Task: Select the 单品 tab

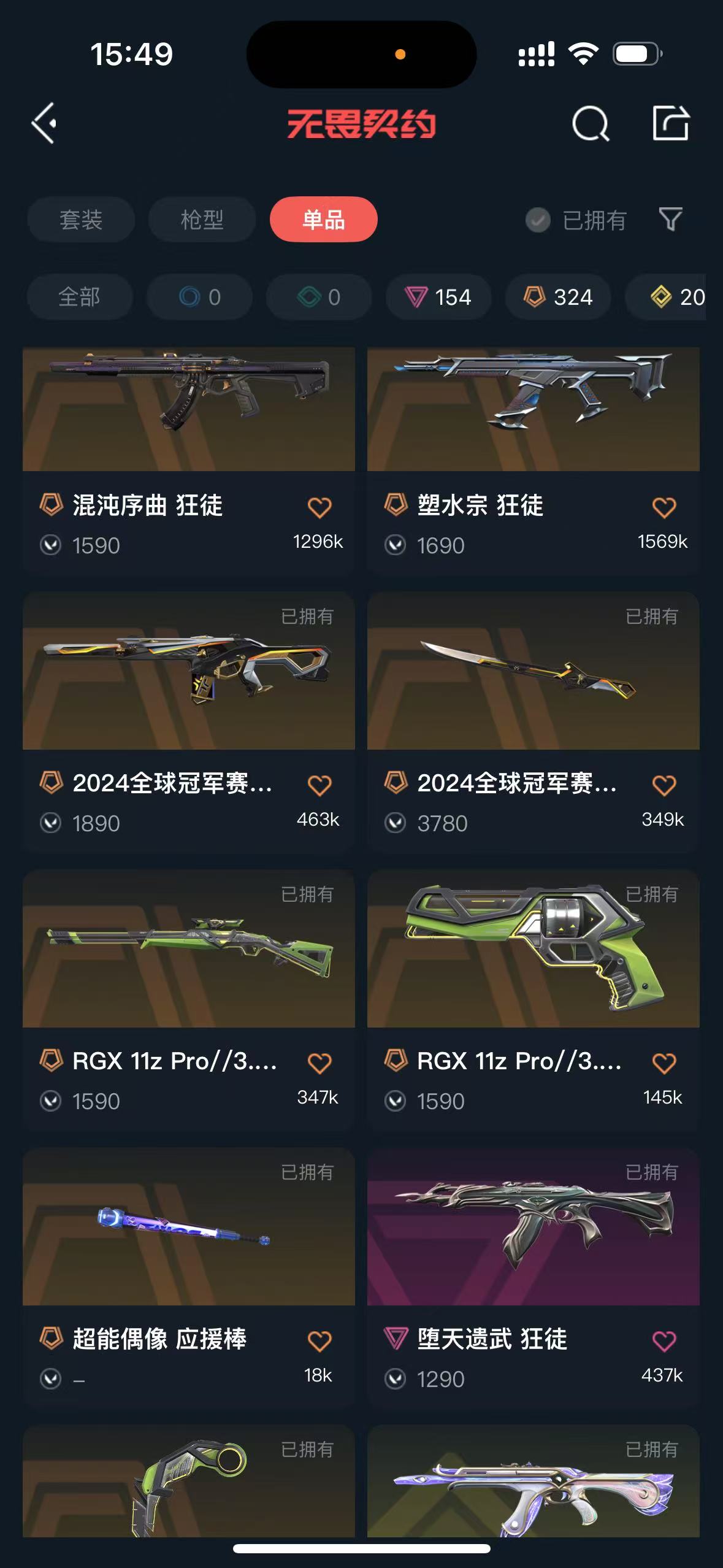Action: pyautogui.click(x=323, y=220)
